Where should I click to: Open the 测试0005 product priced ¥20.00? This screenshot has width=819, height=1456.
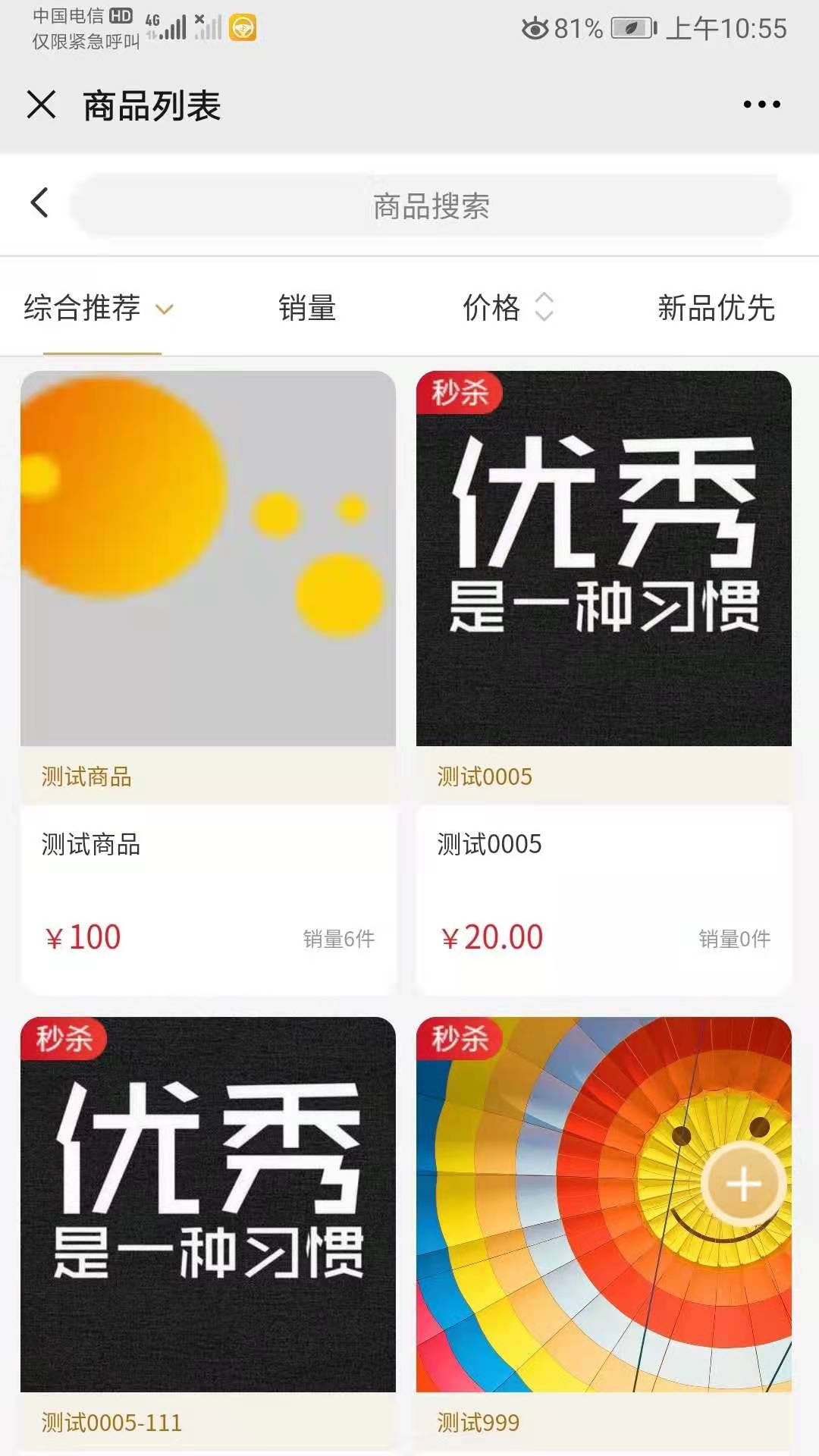pos(604,682)
